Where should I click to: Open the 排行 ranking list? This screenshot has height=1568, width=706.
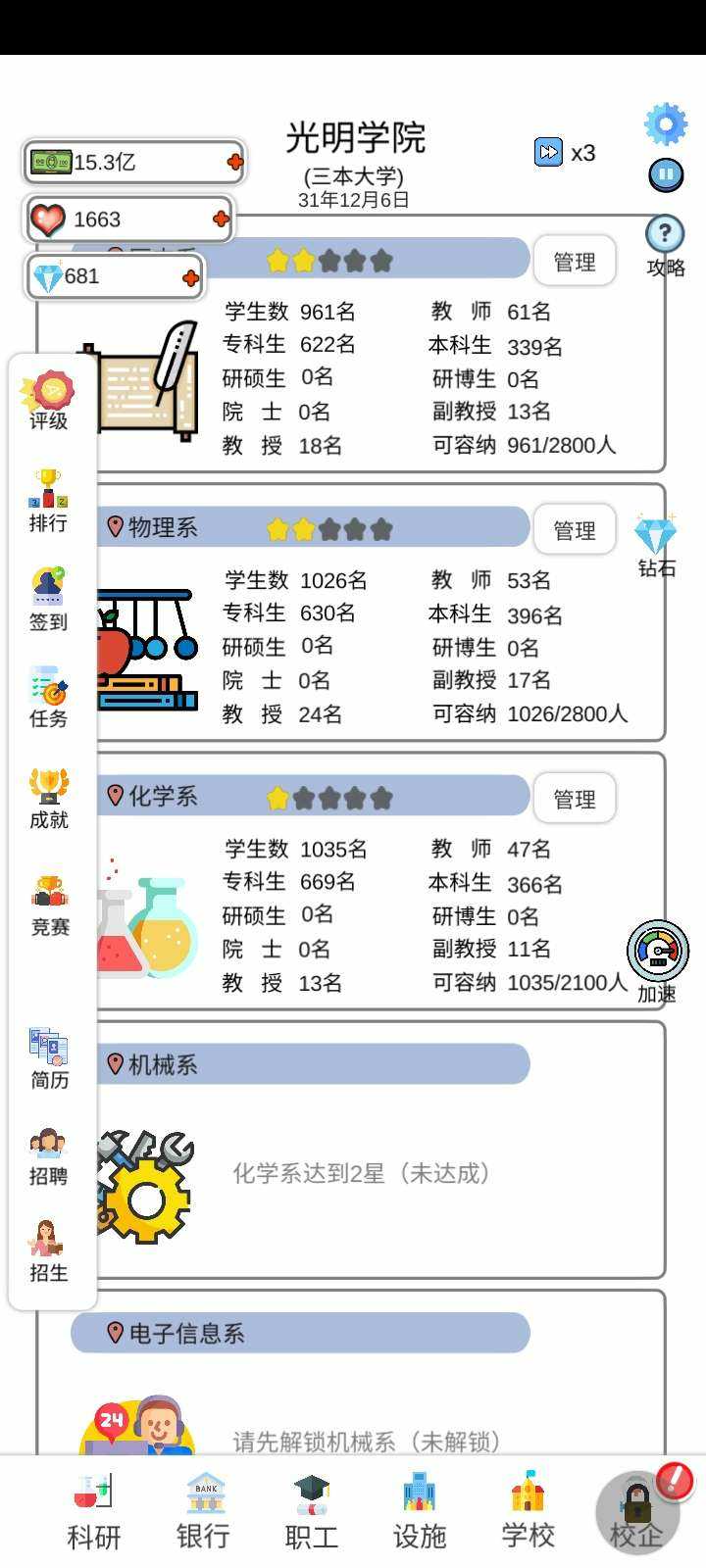click(x=49, y=500)
